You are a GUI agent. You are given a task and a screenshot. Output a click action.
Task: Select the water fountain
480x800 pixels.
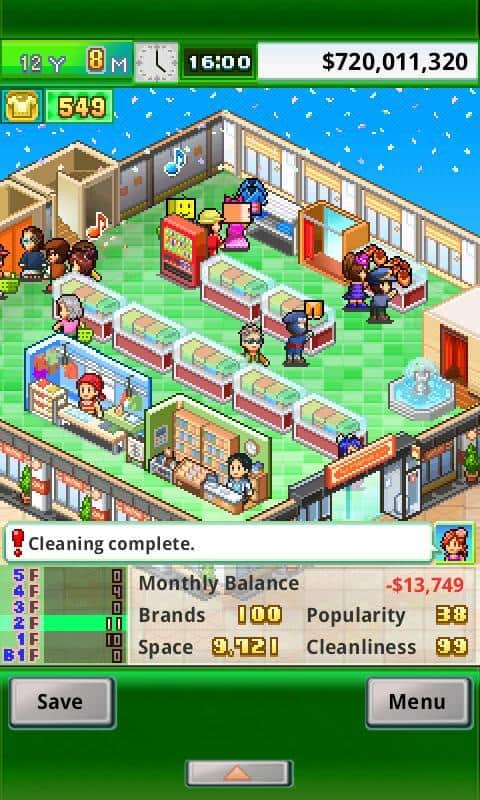(x=422, y=389)
